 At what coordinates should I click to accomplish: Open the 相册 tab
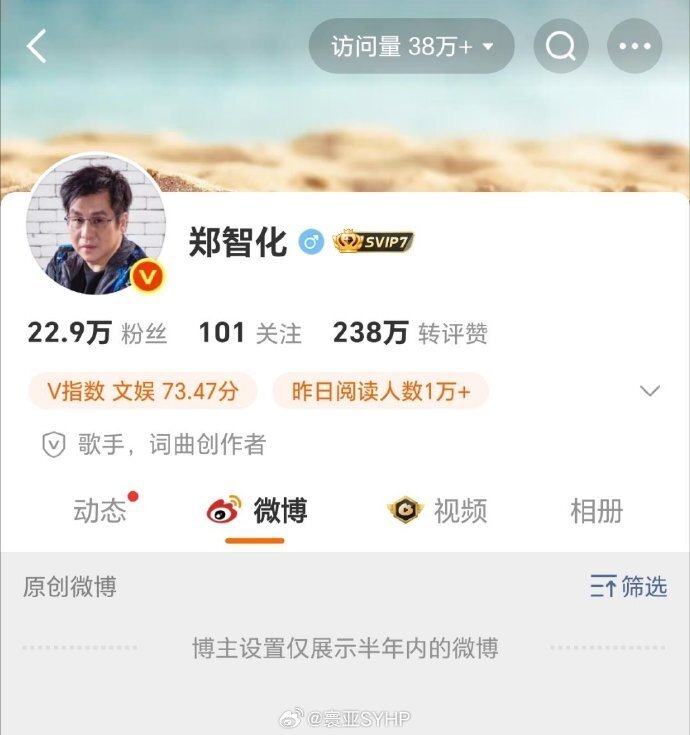pos(596,511)
